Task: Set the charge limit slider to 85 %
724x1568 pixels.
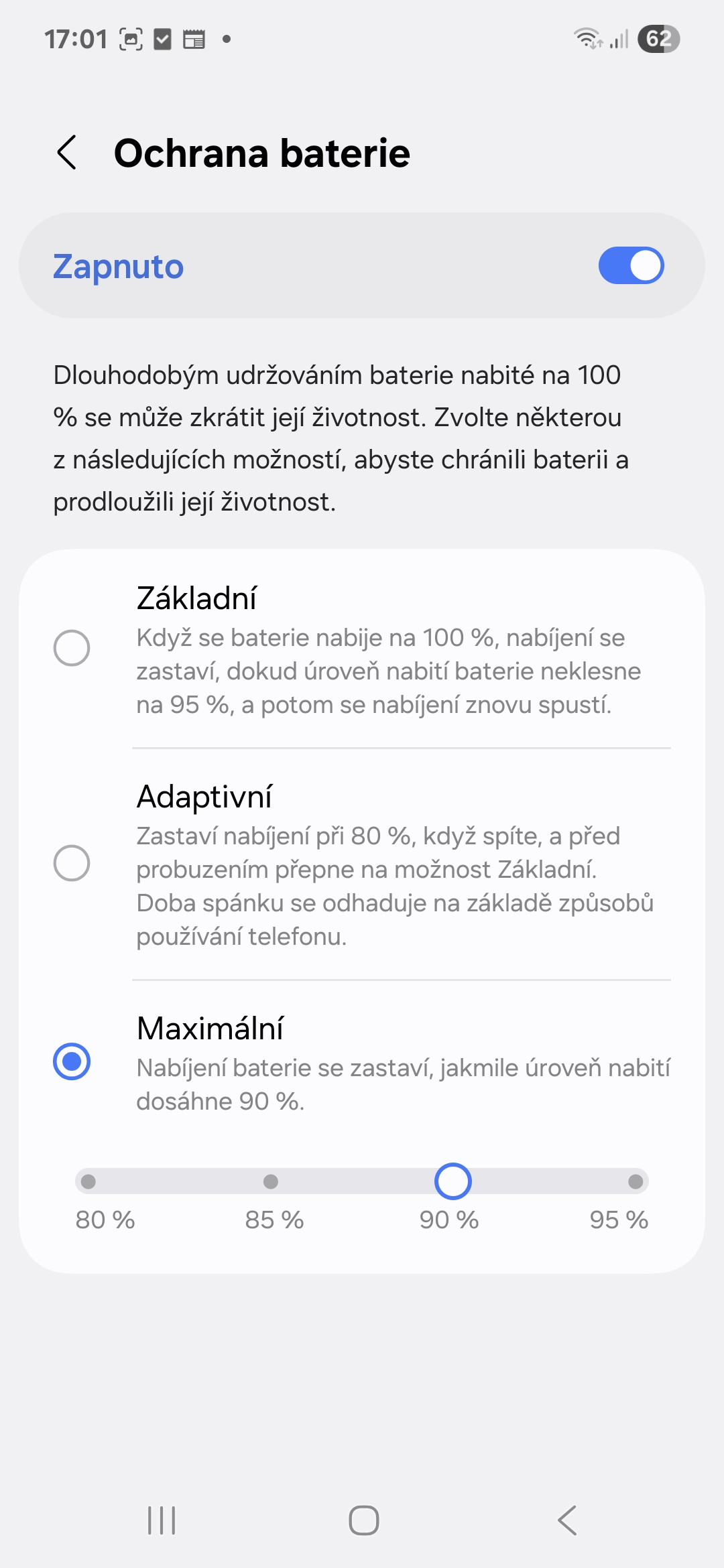Action: pos(271,1181)
